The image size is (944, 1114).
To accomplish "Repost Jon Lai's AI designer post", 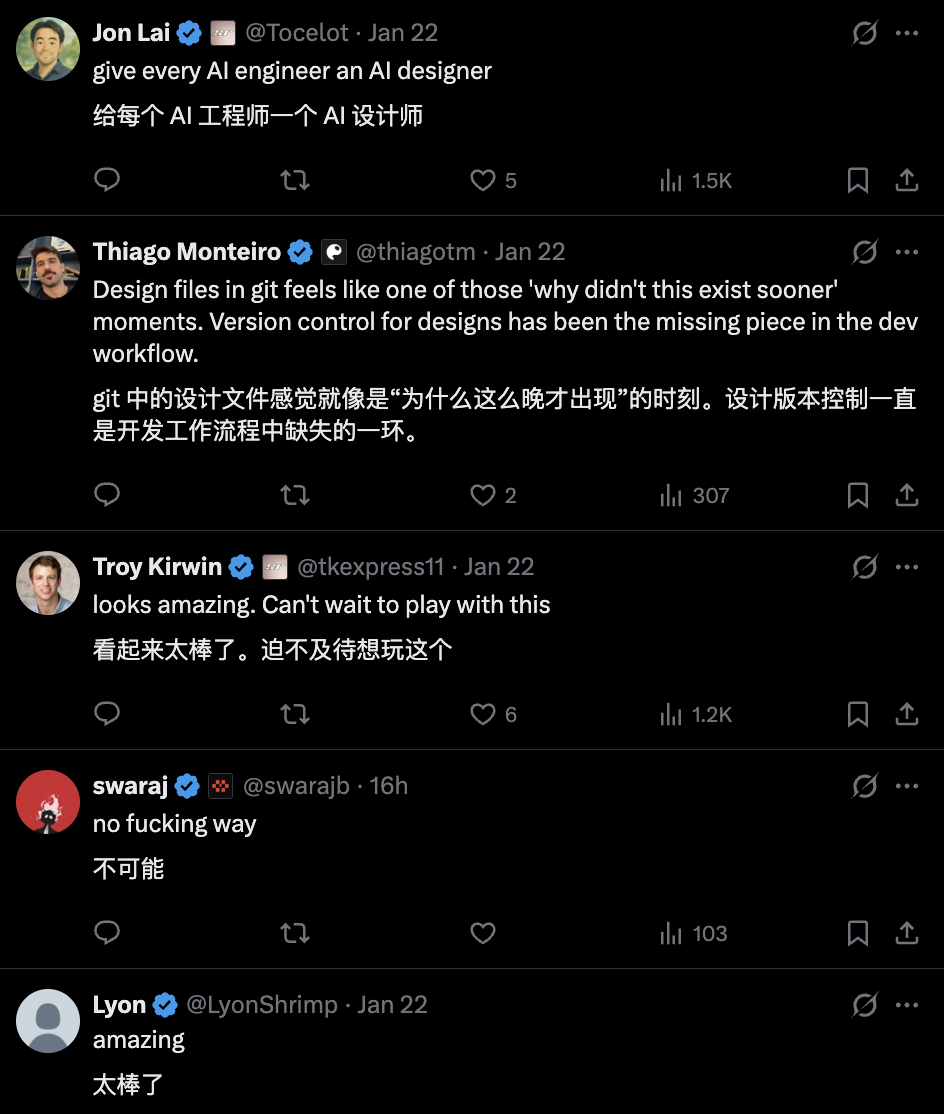I will coord(295,180).
